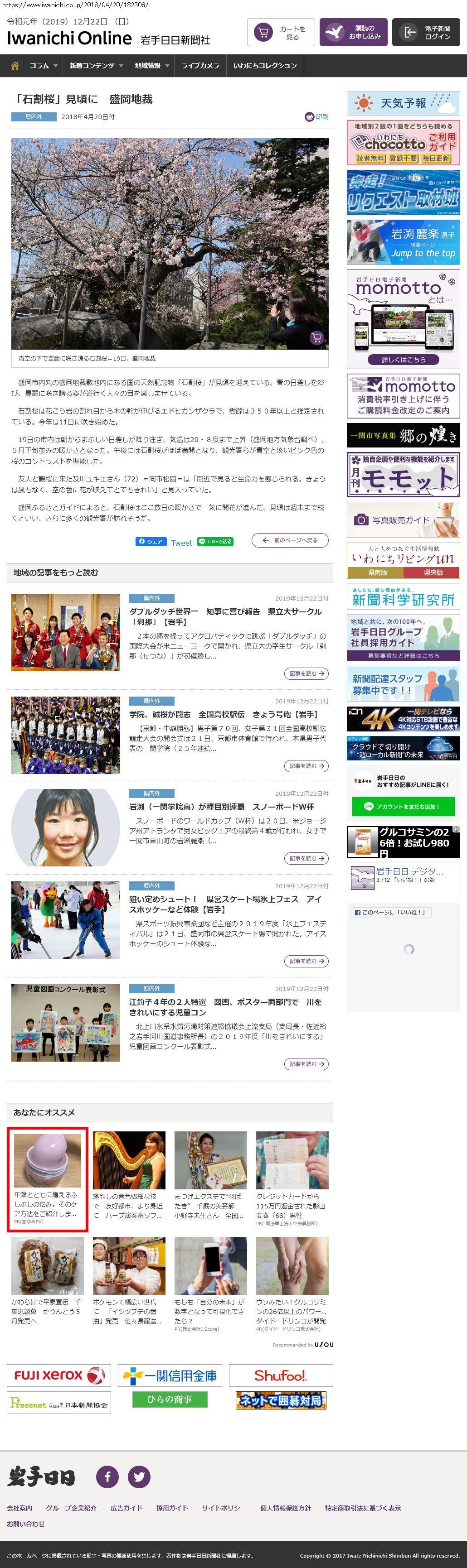Open the home icon in the navigation bar

15,66
